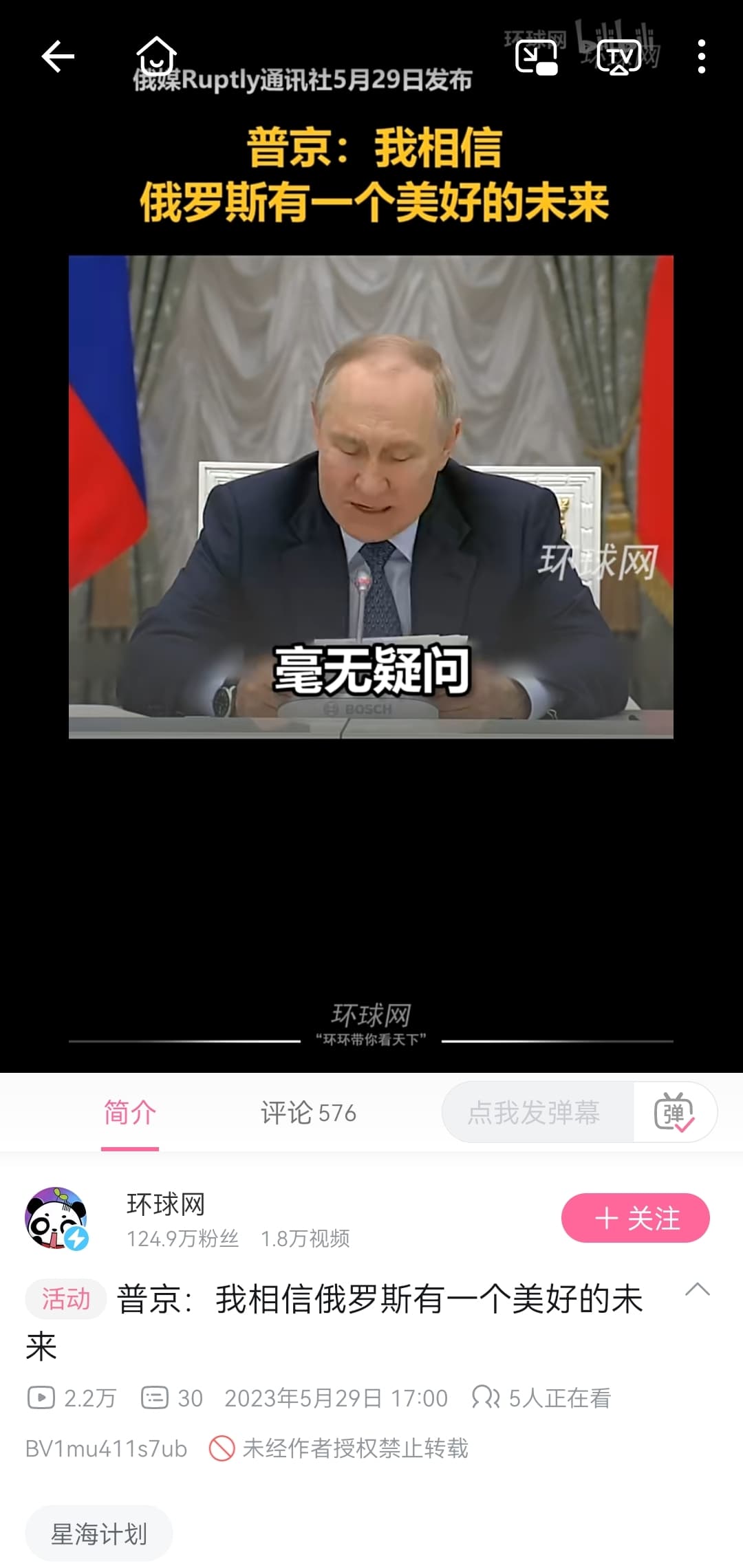Open the three-dot overflow menu
Screen dimensions: 743x1568
click(x=701, y=56)
